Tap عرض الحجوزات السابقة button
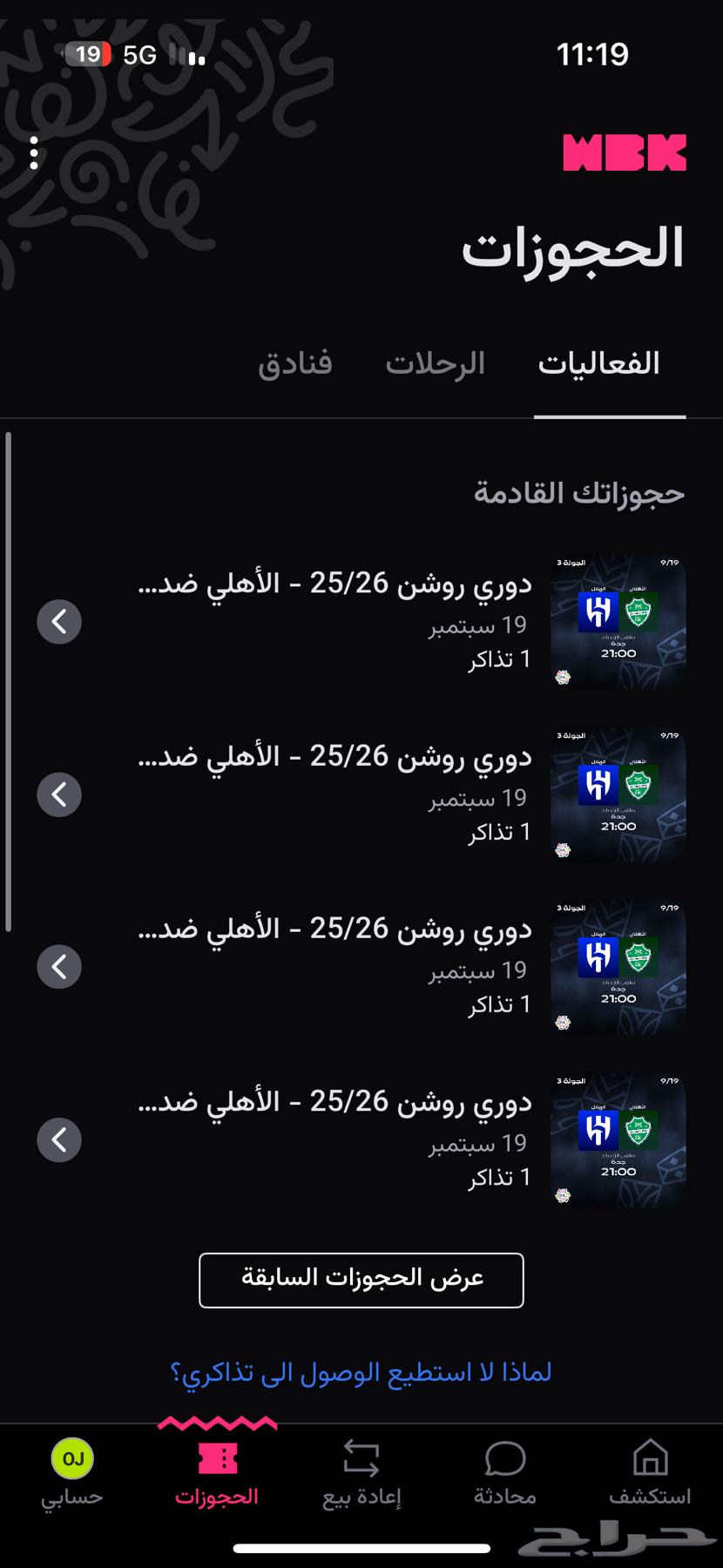The height and width of the screenshot is (1568, 723). [361, 1281]
